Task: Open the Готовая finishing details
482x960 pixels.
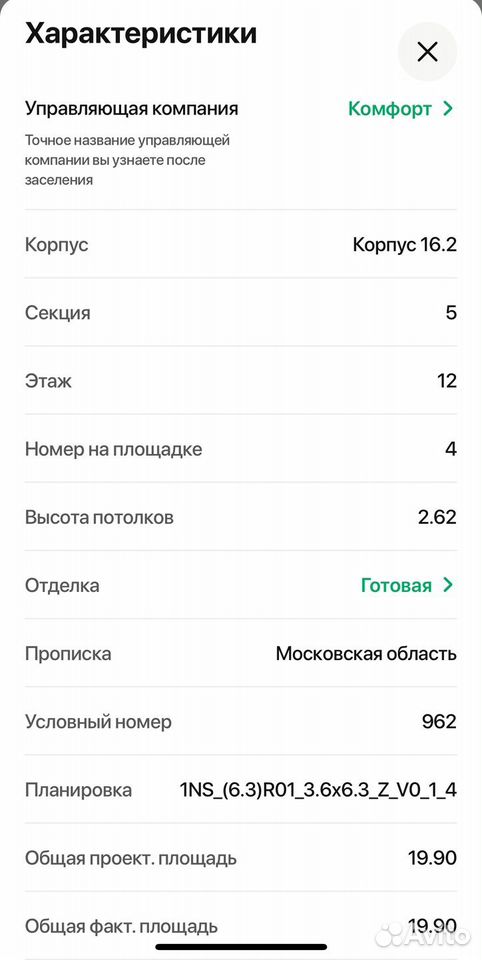Action: (407, 585)
